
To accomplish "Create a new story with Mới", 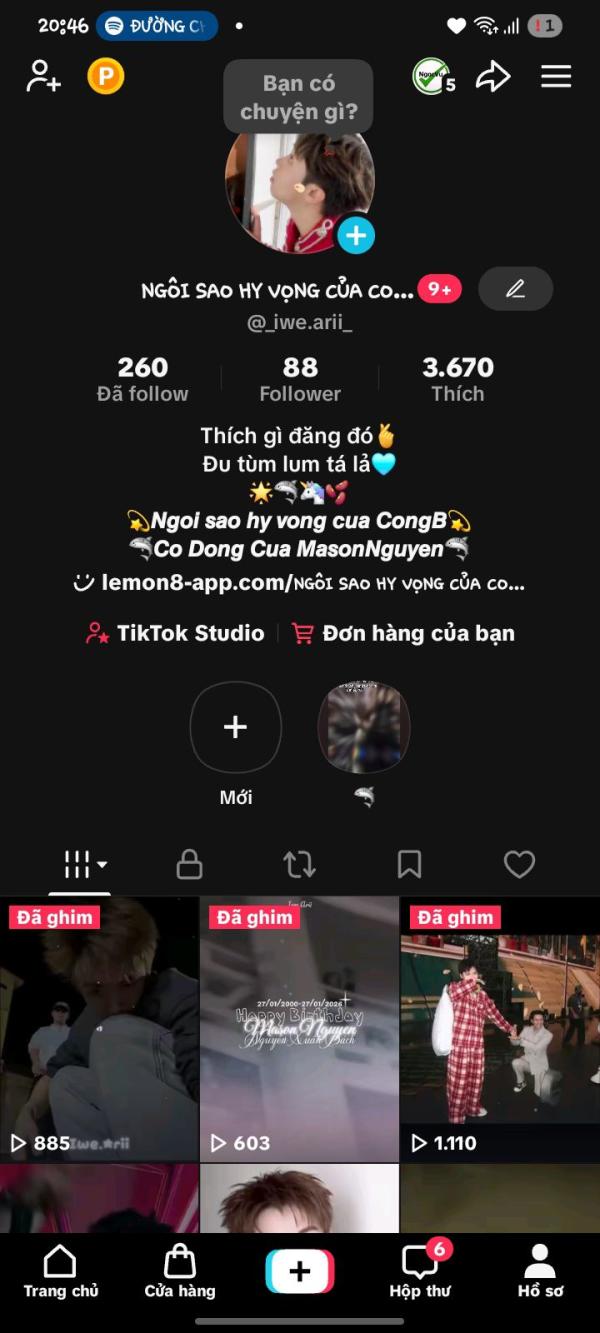I will 236,727.
